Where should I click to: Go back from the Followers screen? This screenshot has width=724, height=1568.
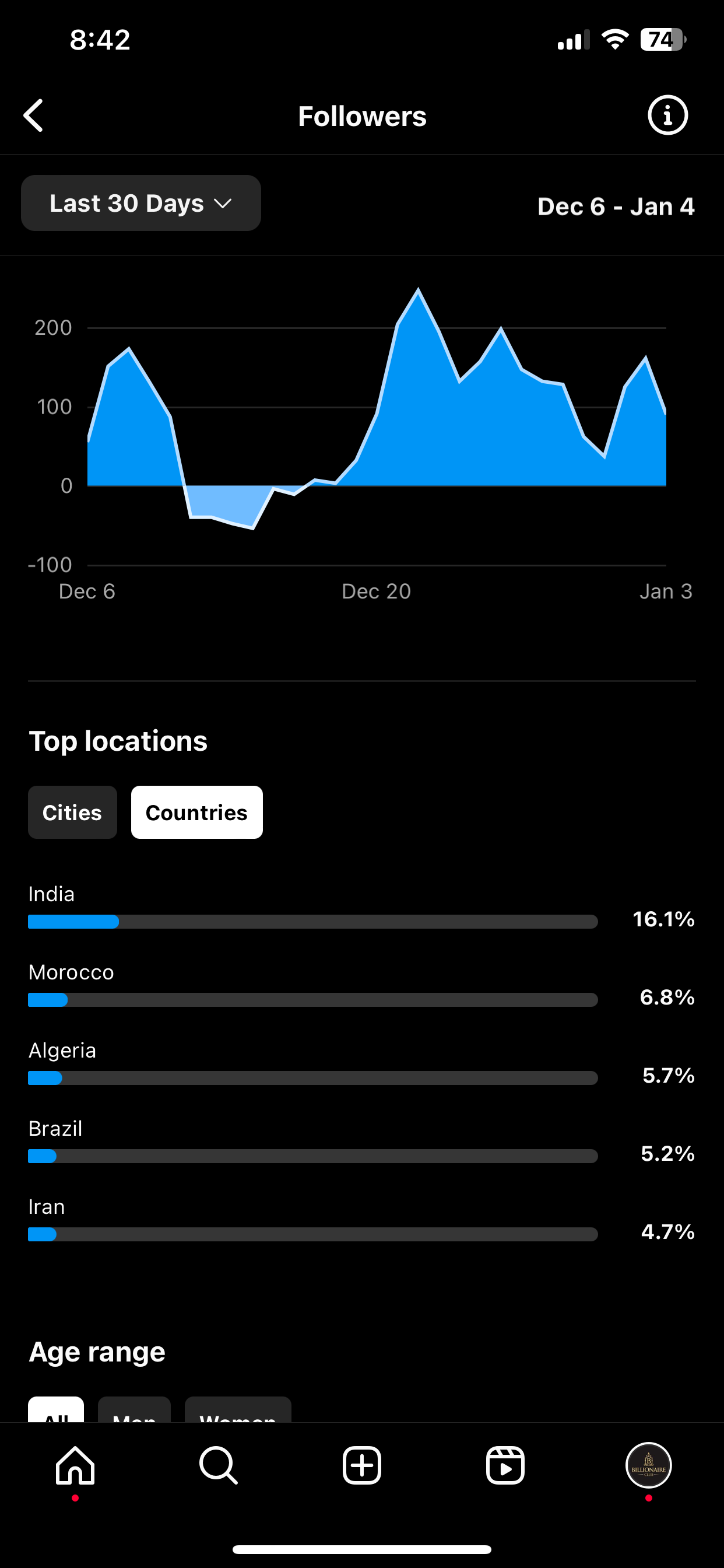[33, 116]
